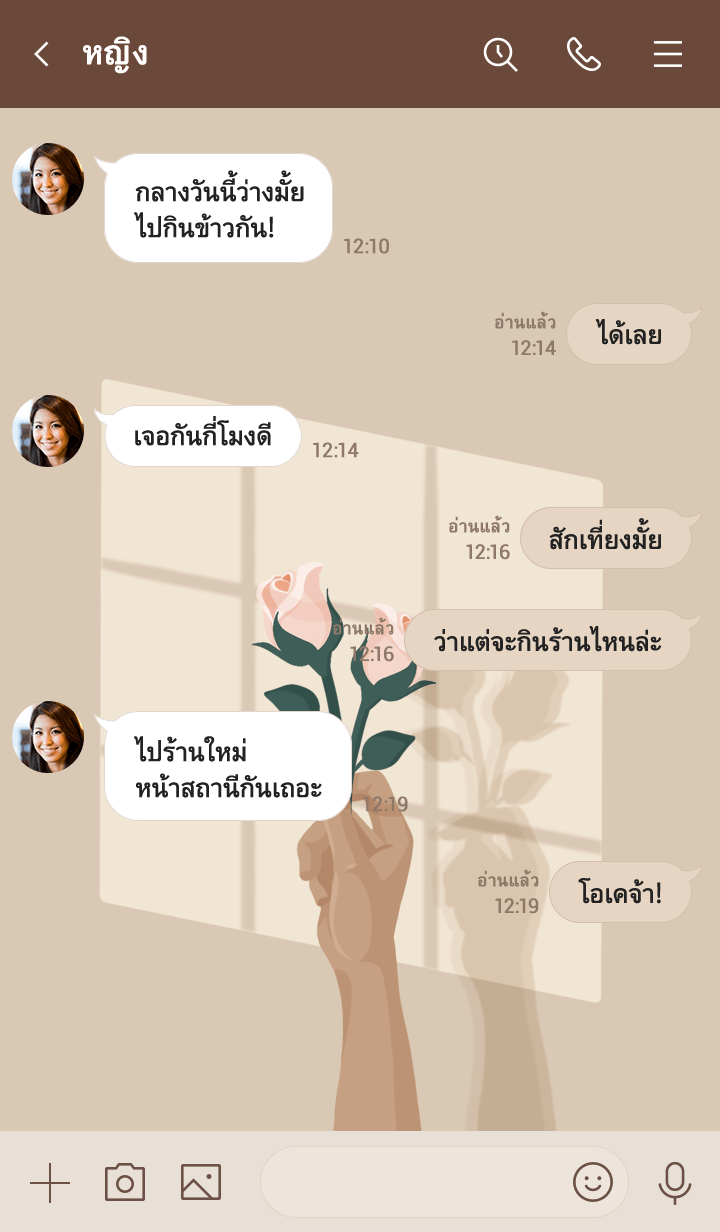The image size is (720, 1232).
Task: Open the chat menu
Action: point(668,54)
